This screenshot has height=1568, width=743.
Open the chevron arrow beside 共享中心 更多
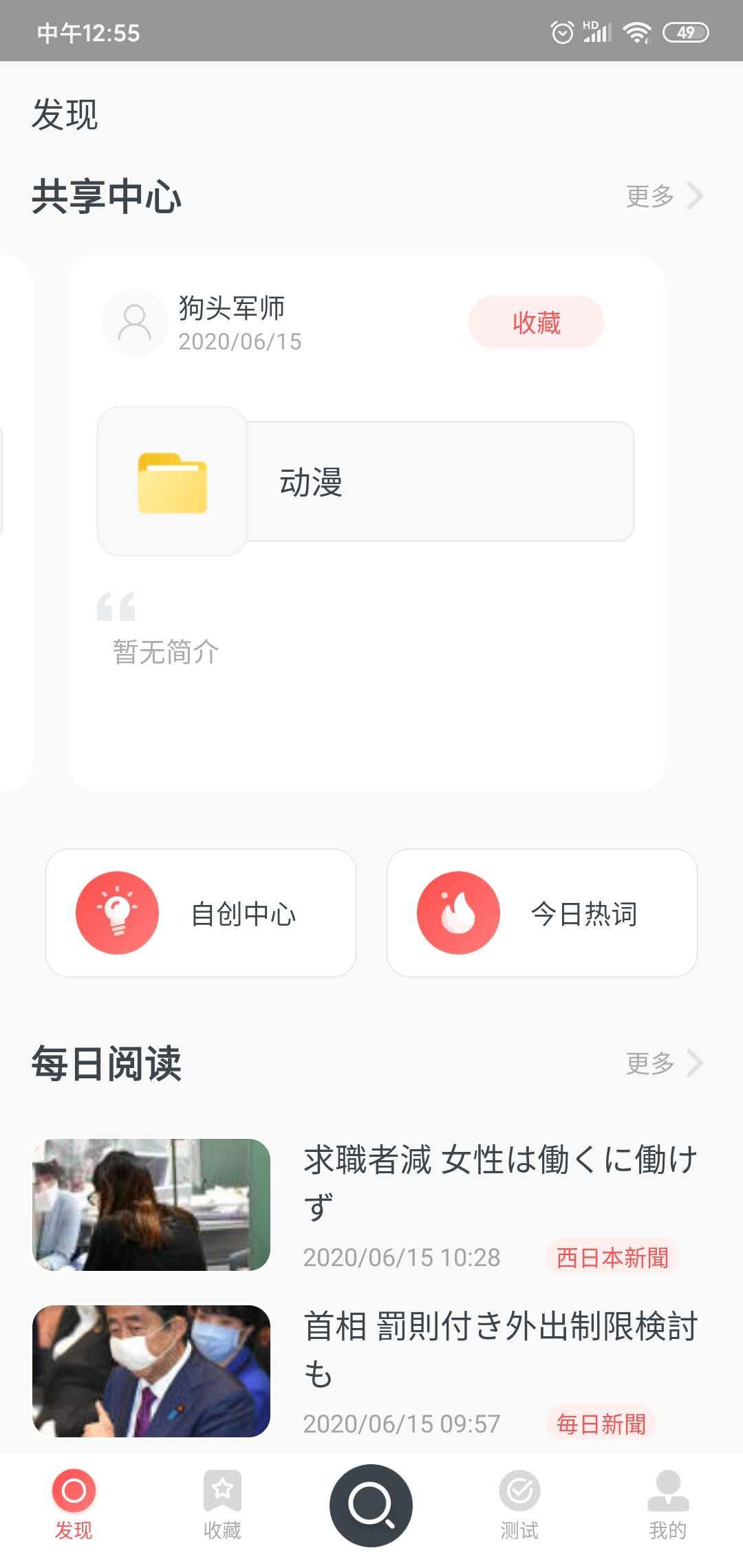click(695, 197)
